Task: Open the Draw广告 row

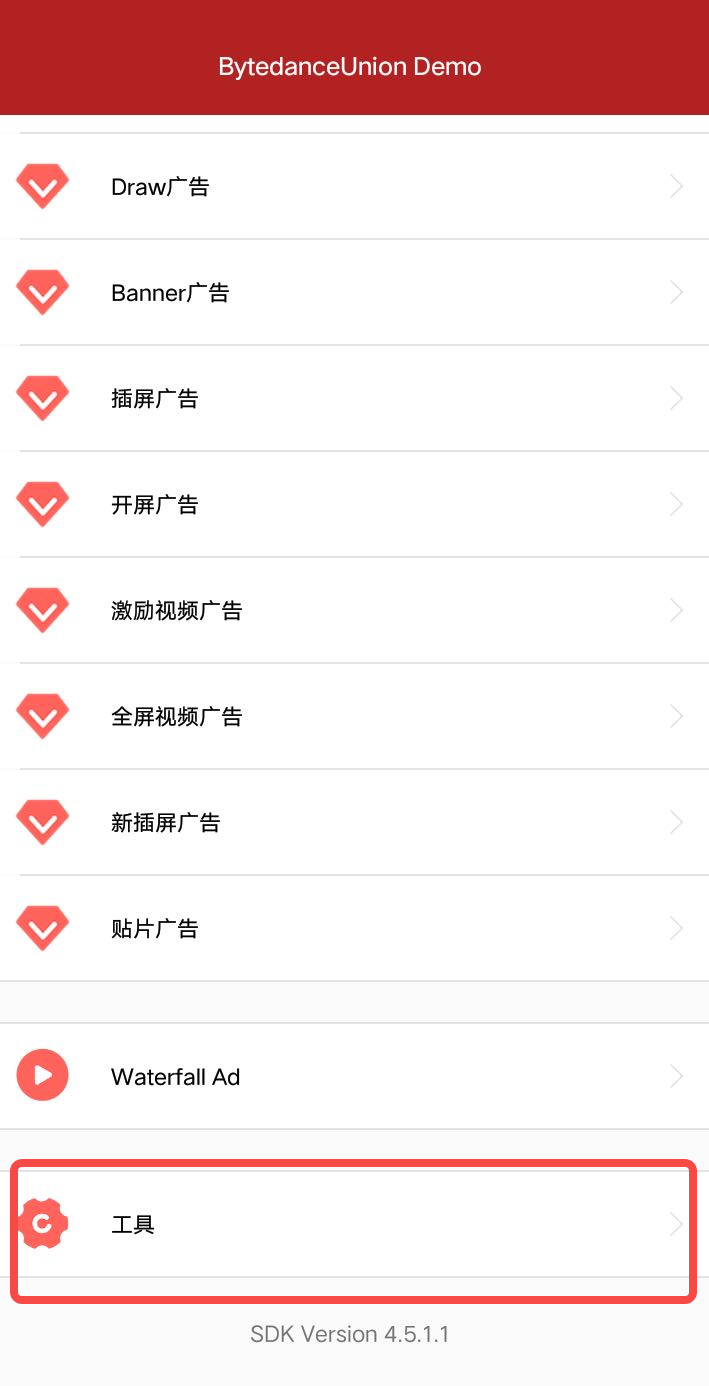Action: [x=354, y=187]
